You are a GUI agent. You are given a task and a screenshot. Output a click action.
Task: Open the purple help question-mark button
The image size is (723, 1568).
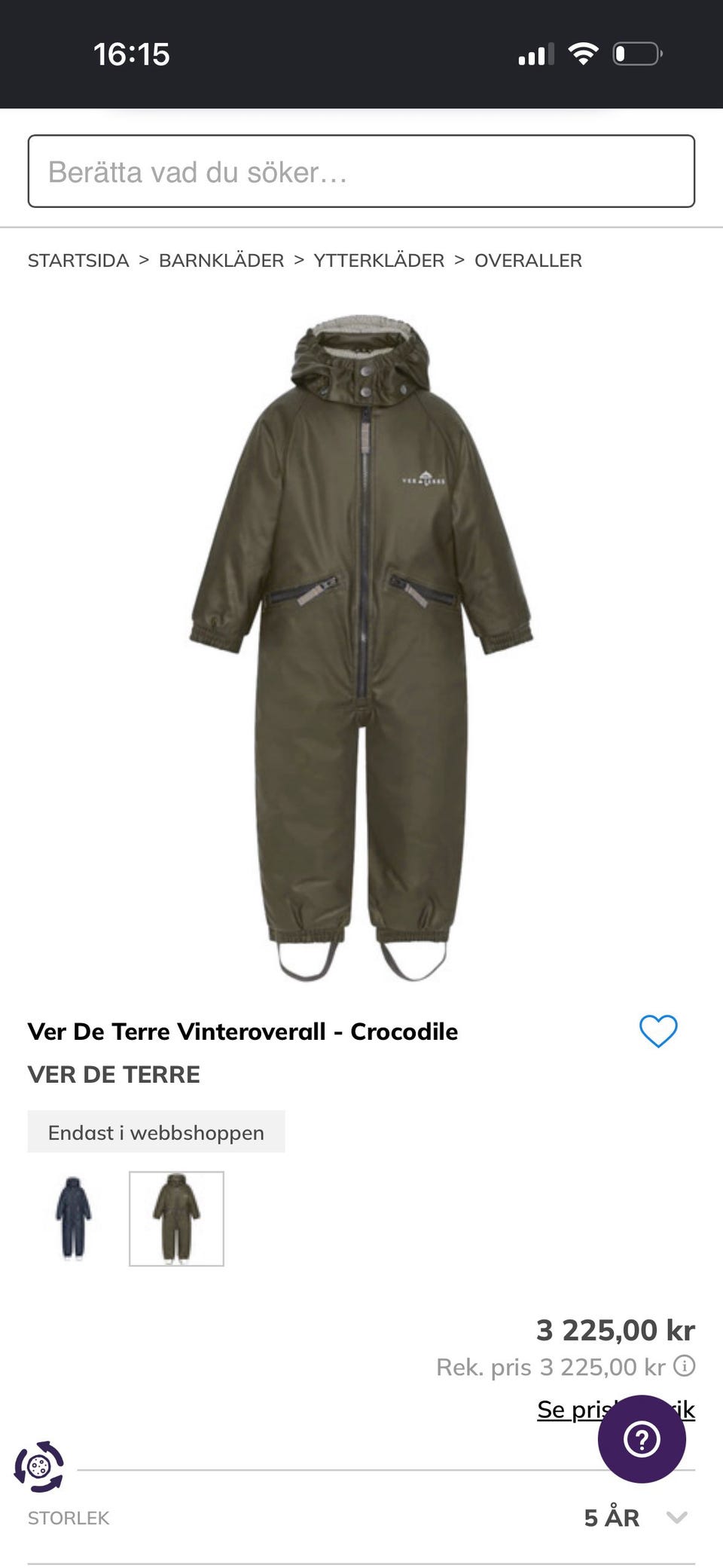pyautogui.click(x=642, y=1439)
